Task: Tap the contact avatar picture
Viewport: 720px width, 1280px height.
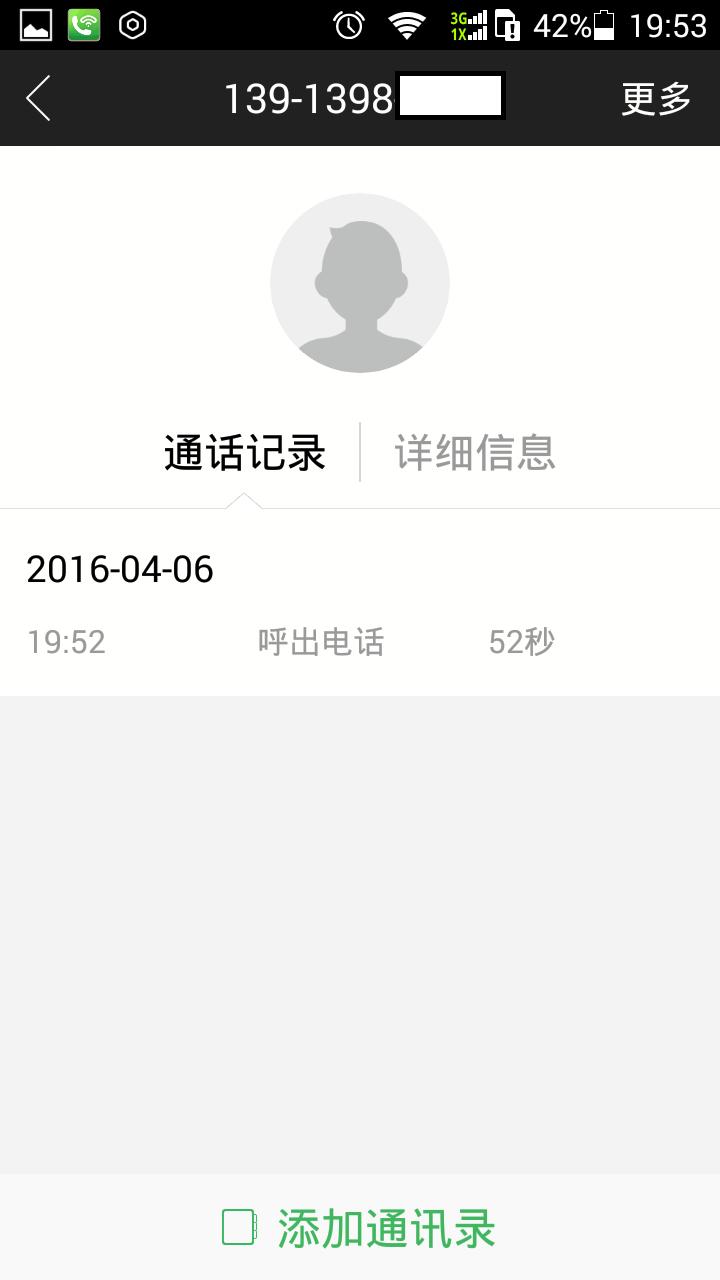Action: click(360, 283)
